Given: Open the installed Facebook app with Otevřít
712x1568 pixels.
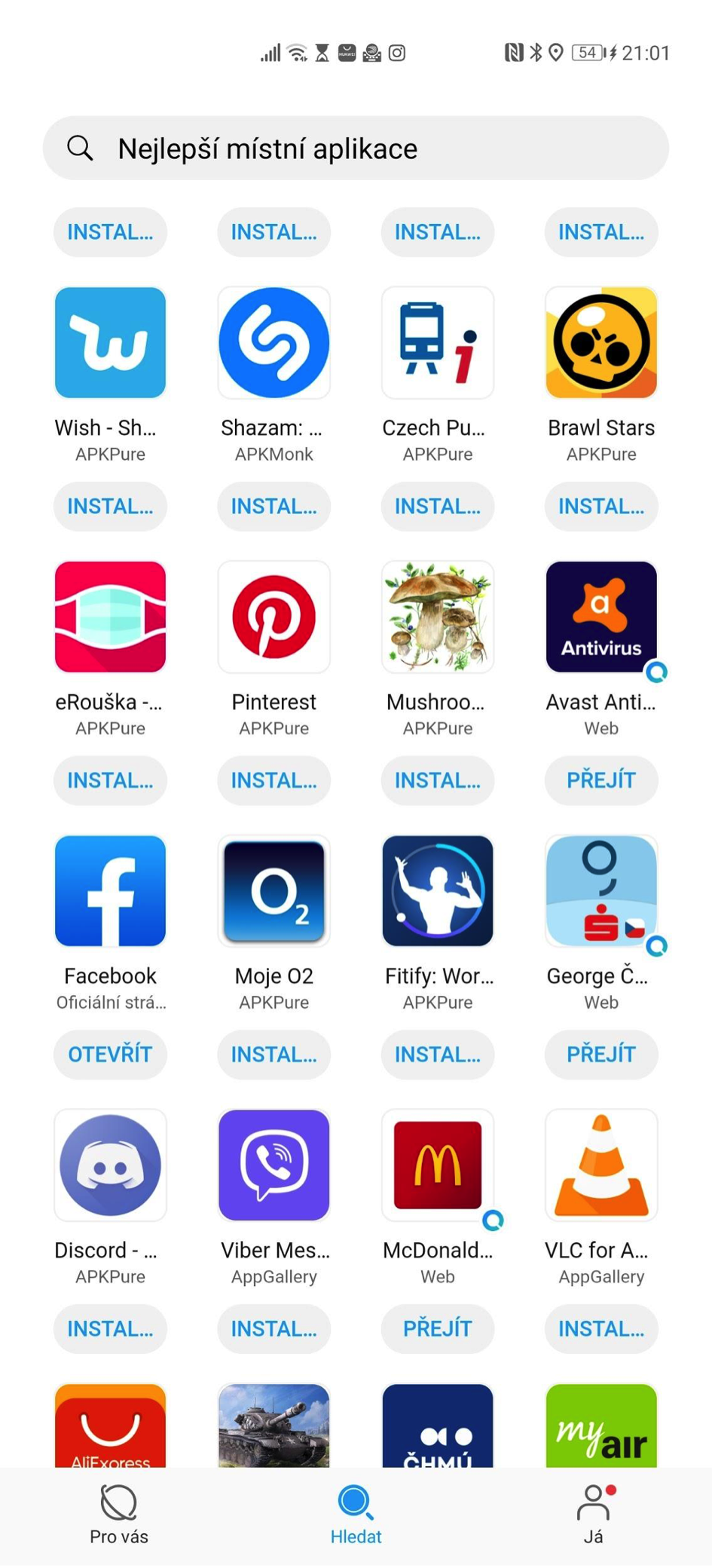Looking at the screenshot, I should [110, 1055].
